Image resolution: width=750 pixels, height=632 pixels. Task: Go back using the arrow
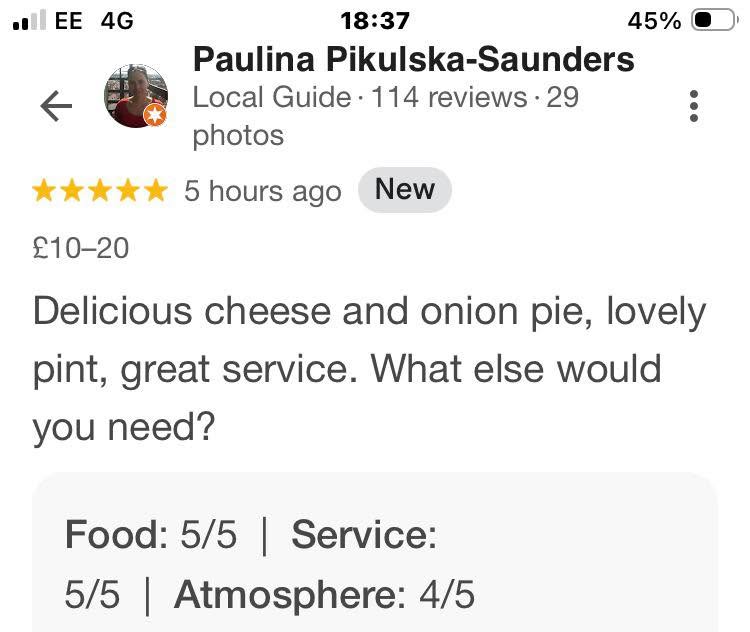[x=56, y=106]
